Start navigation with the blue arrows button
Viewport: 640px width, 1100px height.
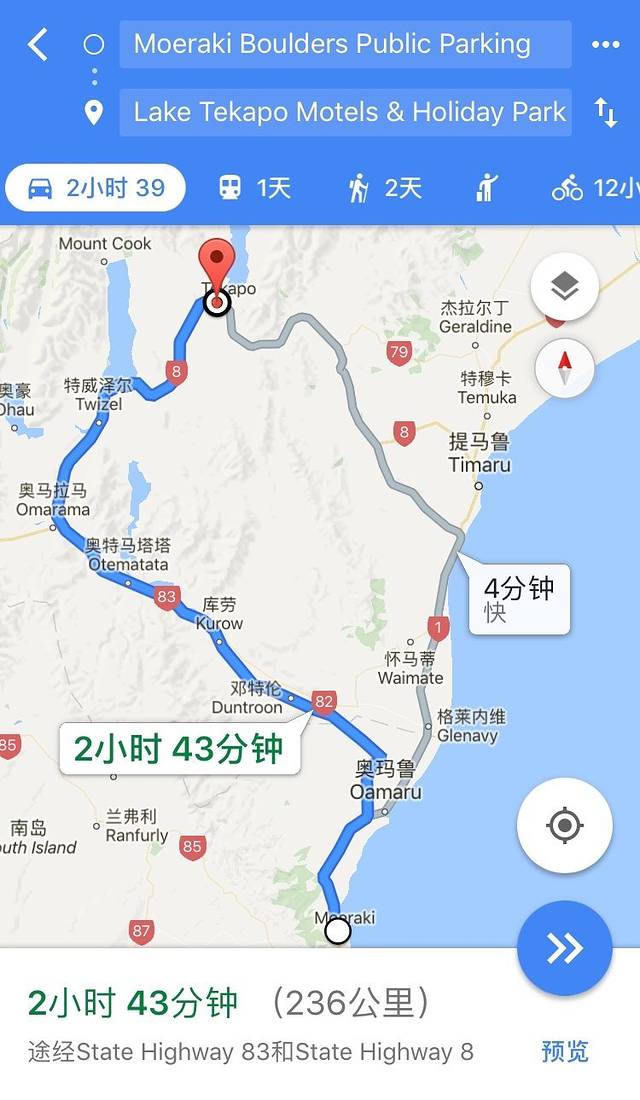565,949
